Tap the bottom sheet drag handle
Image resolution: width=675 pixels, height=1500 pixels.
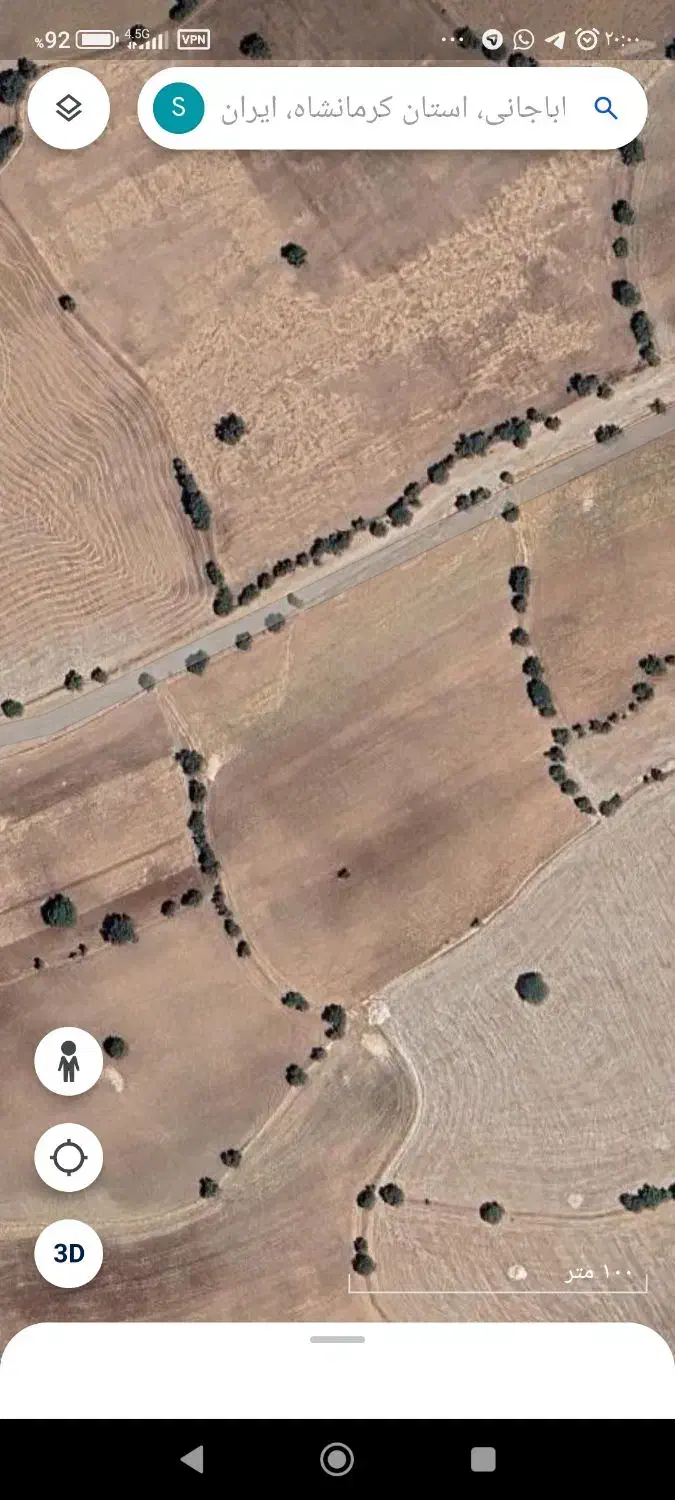337,1339
